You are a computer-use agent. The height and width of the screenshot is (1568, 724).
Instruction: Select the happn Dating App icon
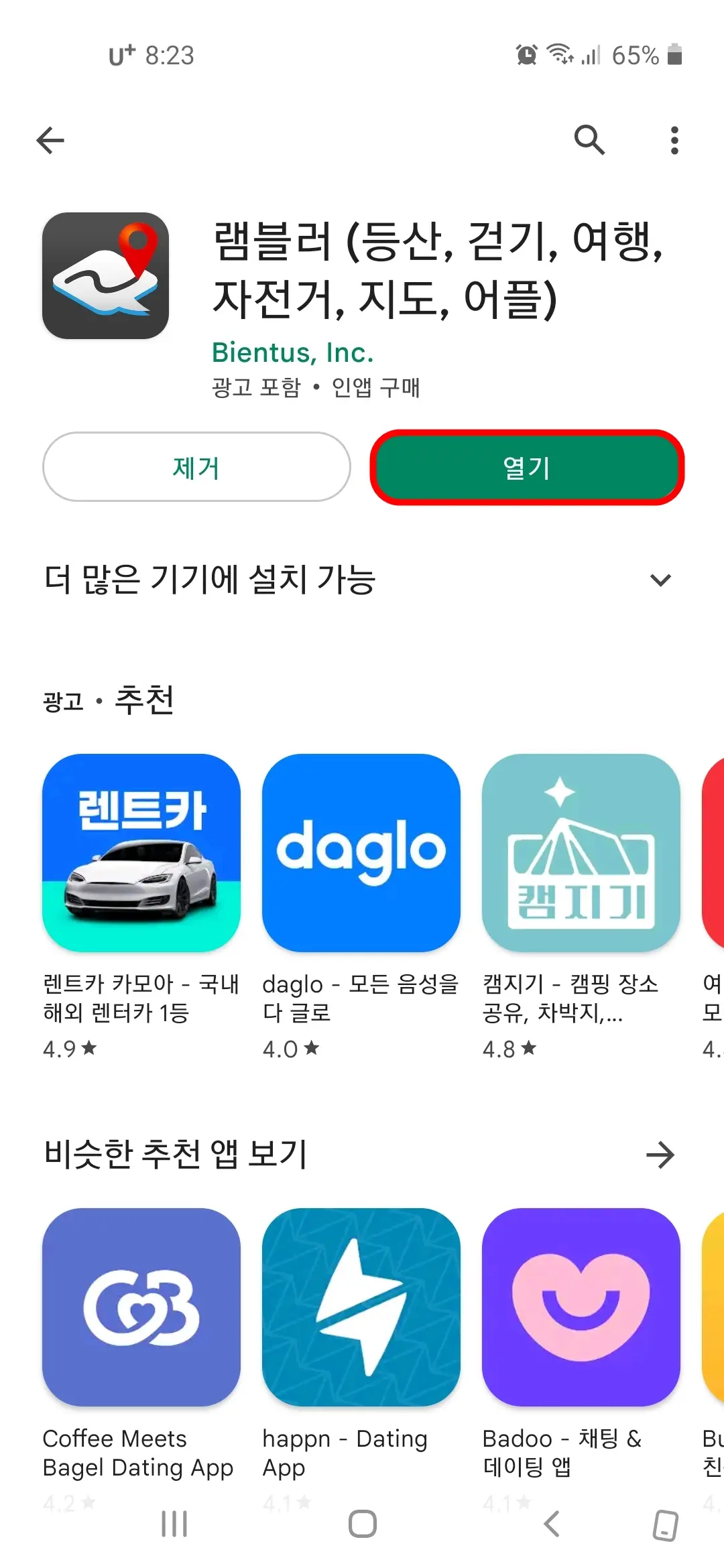(x=361, y=1310)
